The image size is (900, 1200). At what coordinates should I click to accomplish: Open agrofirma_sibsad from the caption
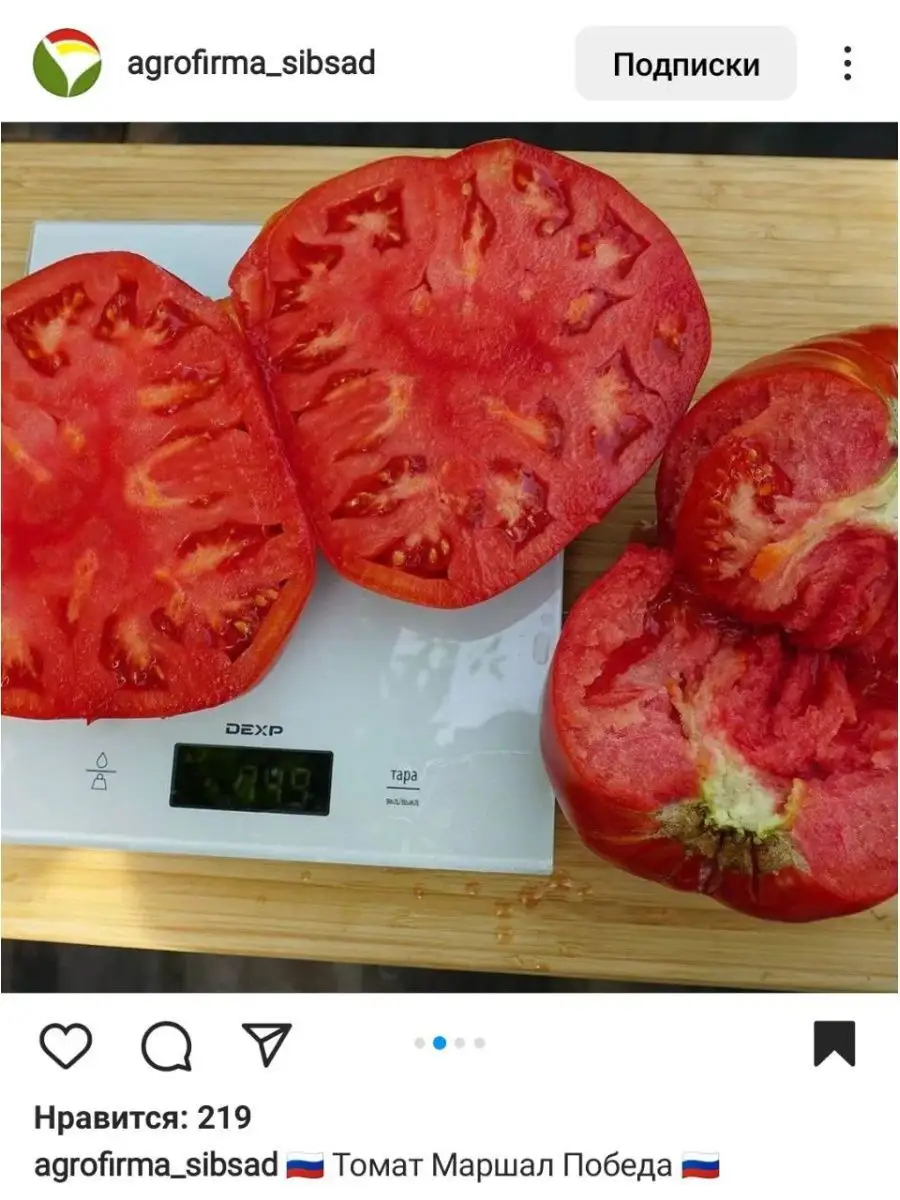156,1165
